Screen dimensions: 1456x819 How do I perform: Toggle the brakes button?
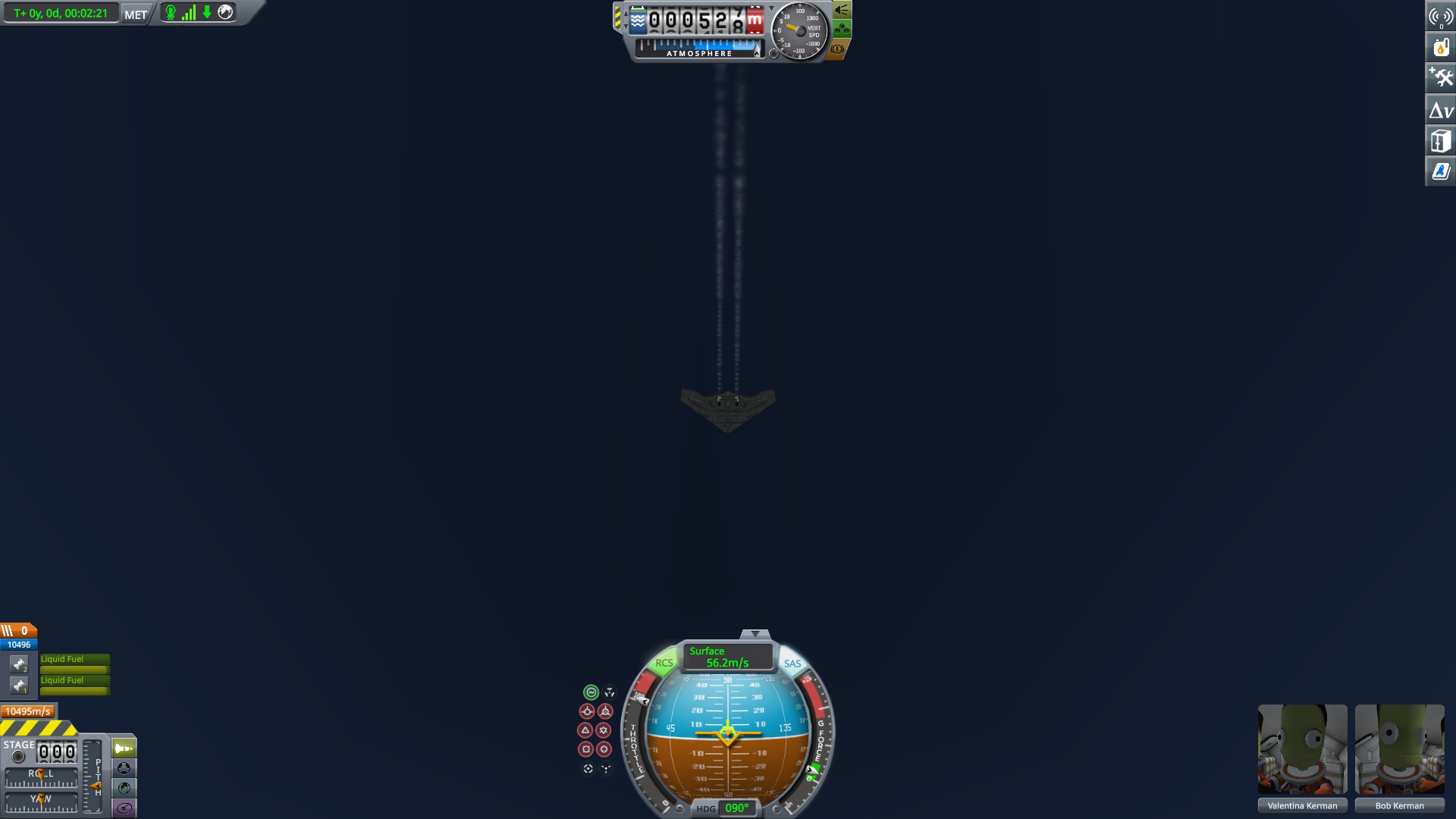(x=837, y=49)
